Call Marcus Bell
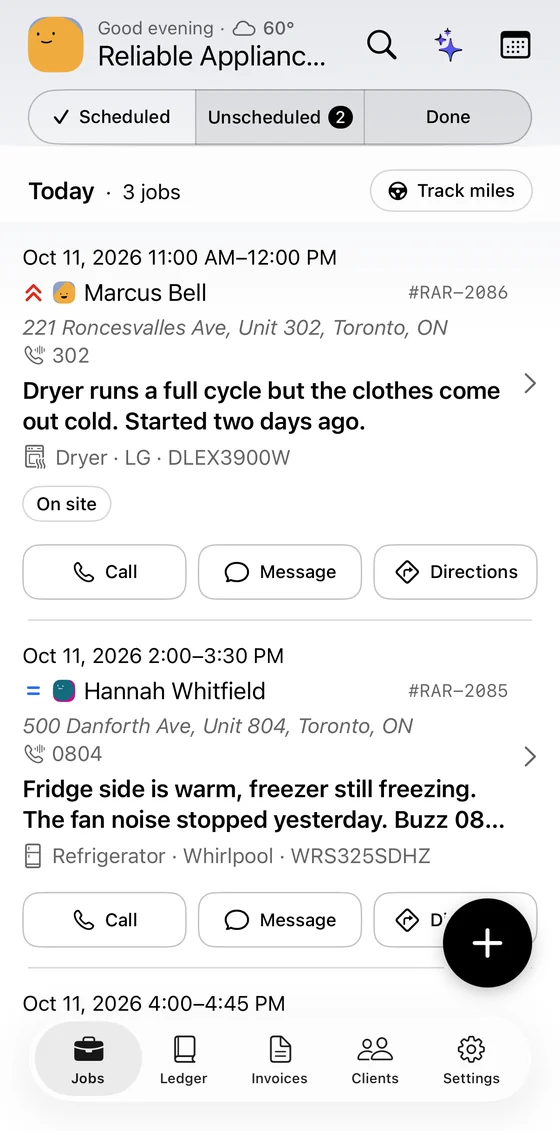 pyautogui.click(x=105, y=572)
